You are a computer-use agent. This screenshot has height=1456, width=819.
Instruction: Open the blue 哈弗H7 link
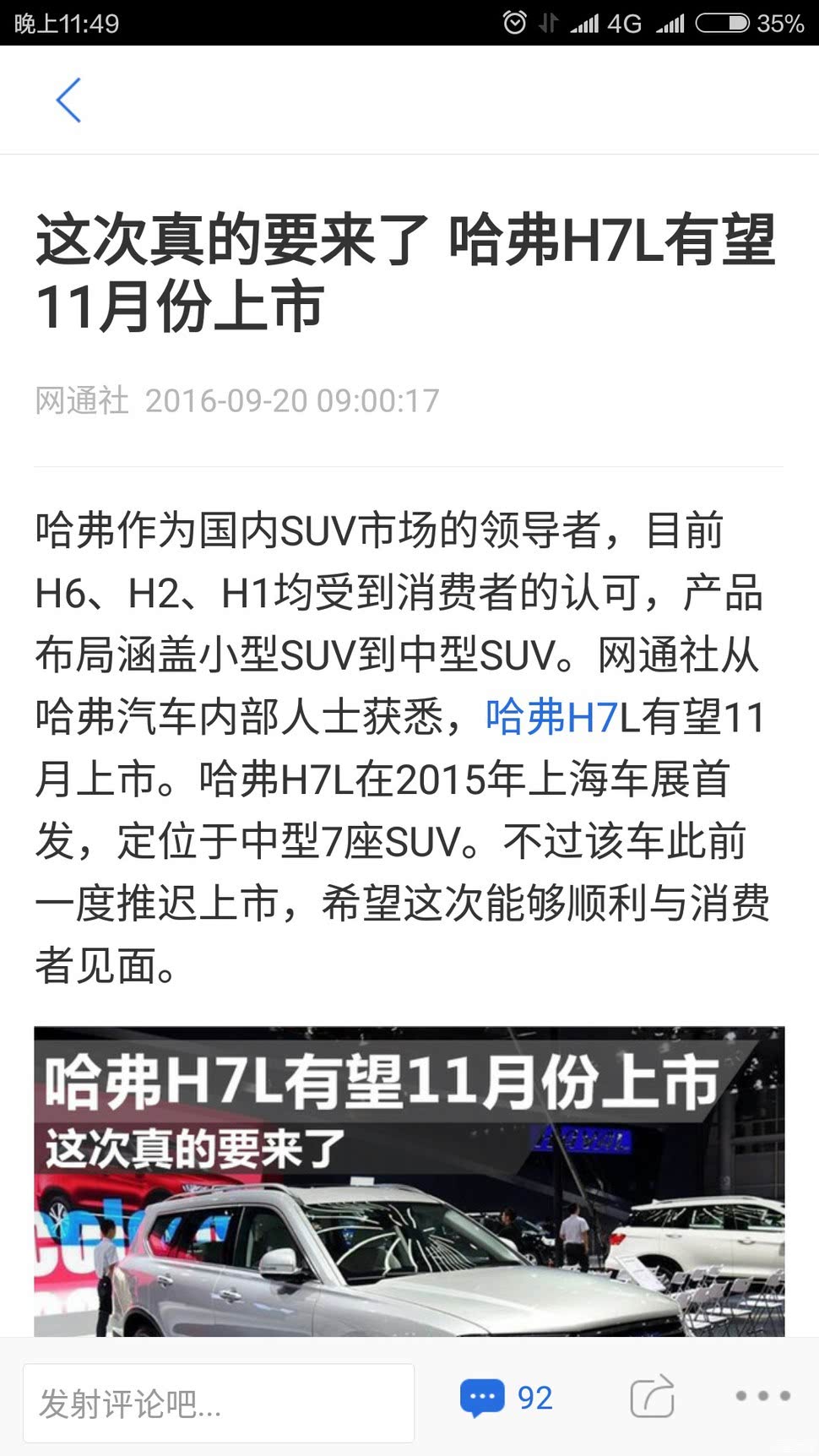[552, 717]
